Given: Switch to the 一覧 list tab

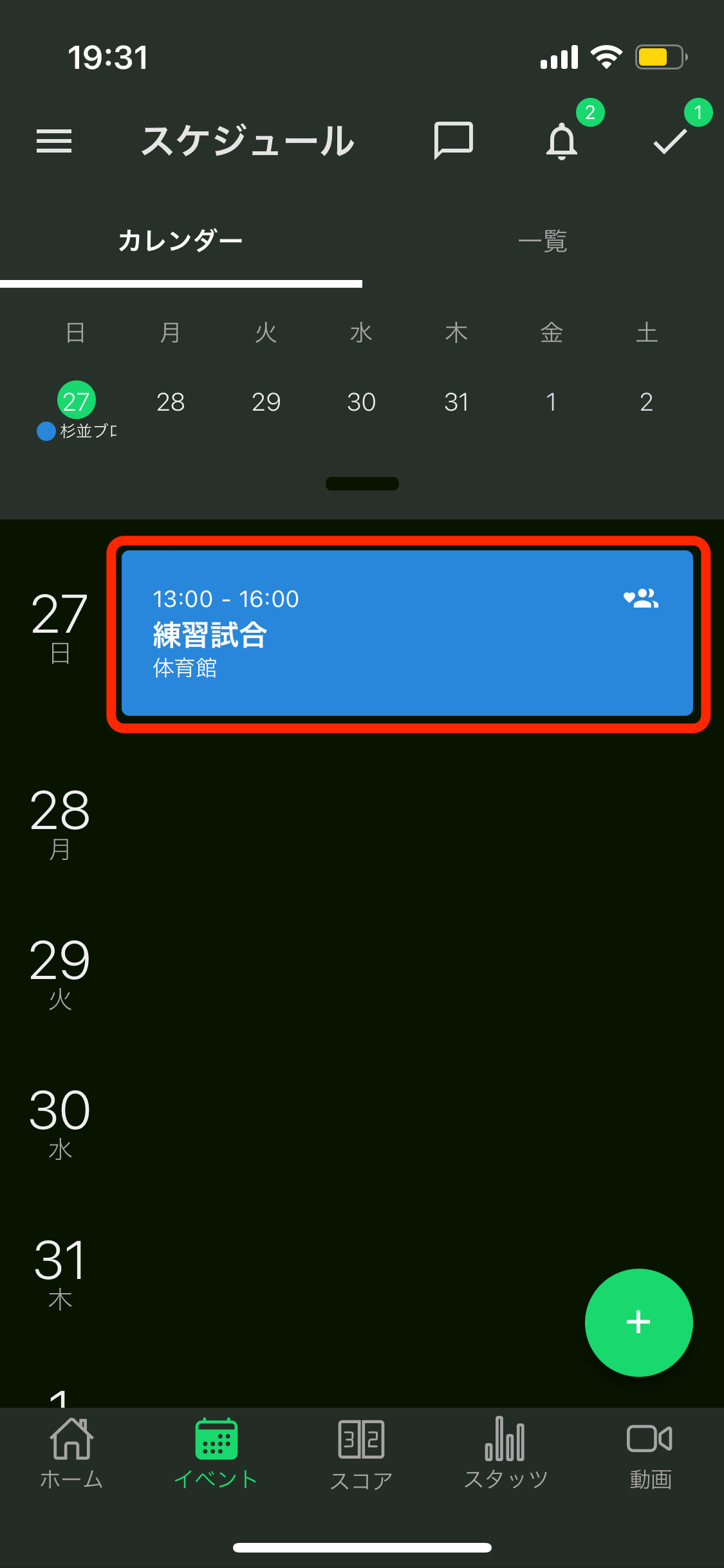Looking at the screenshot, I should [543, 241].
